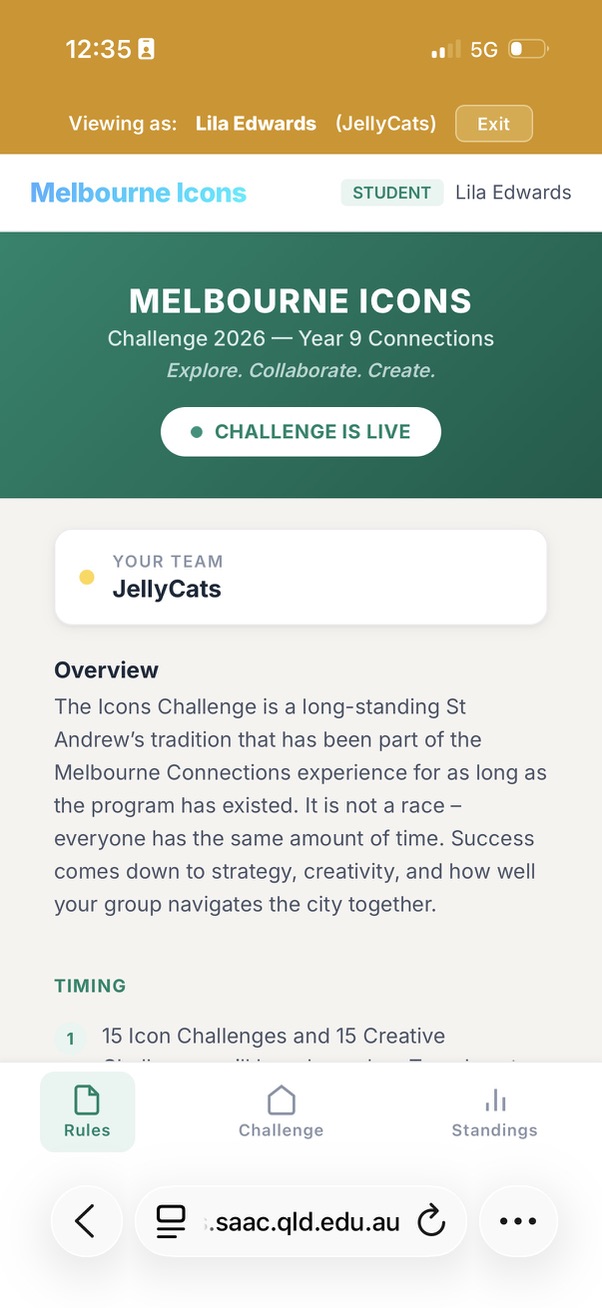Switch to the Challenge tab
602x1308 pixels.
coord(281,1112)
